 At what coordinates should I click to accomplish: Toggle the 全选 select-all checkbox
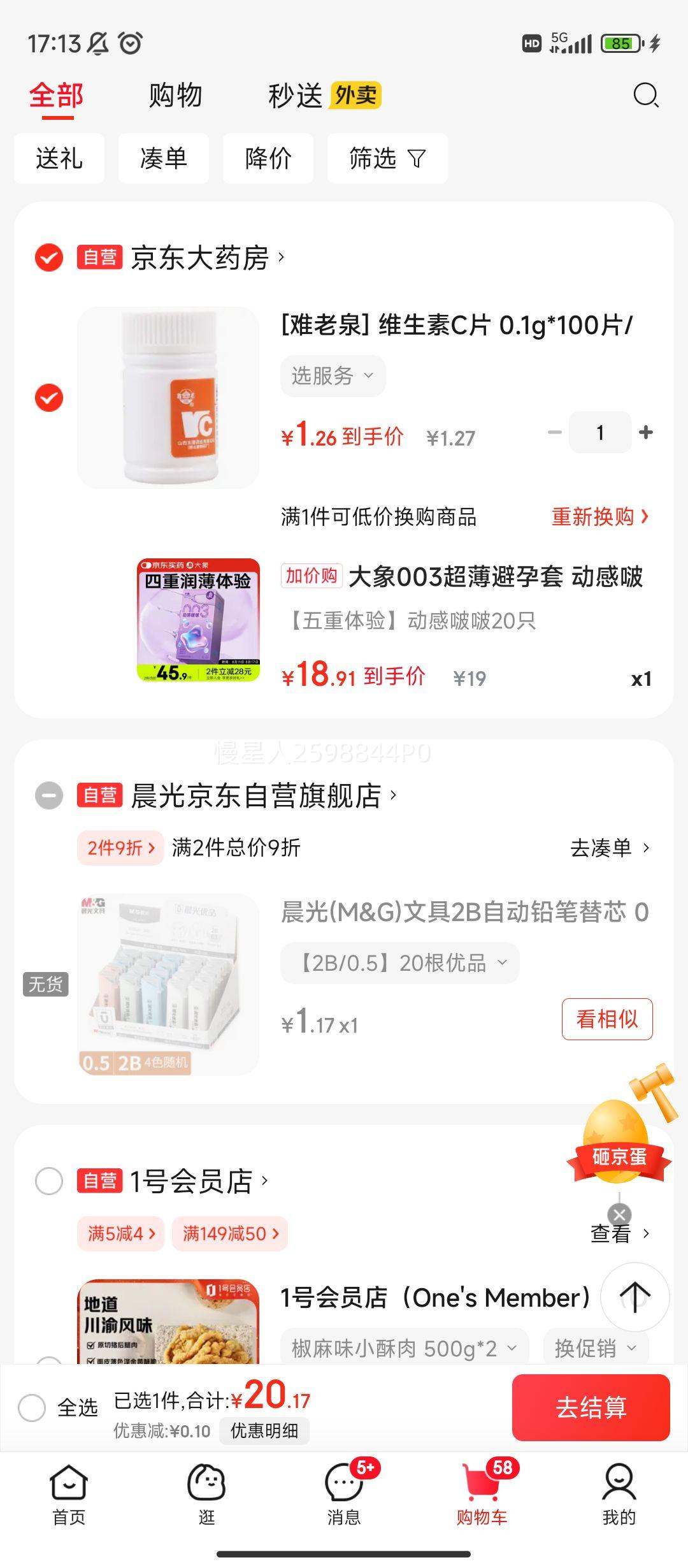point(32,1407)
